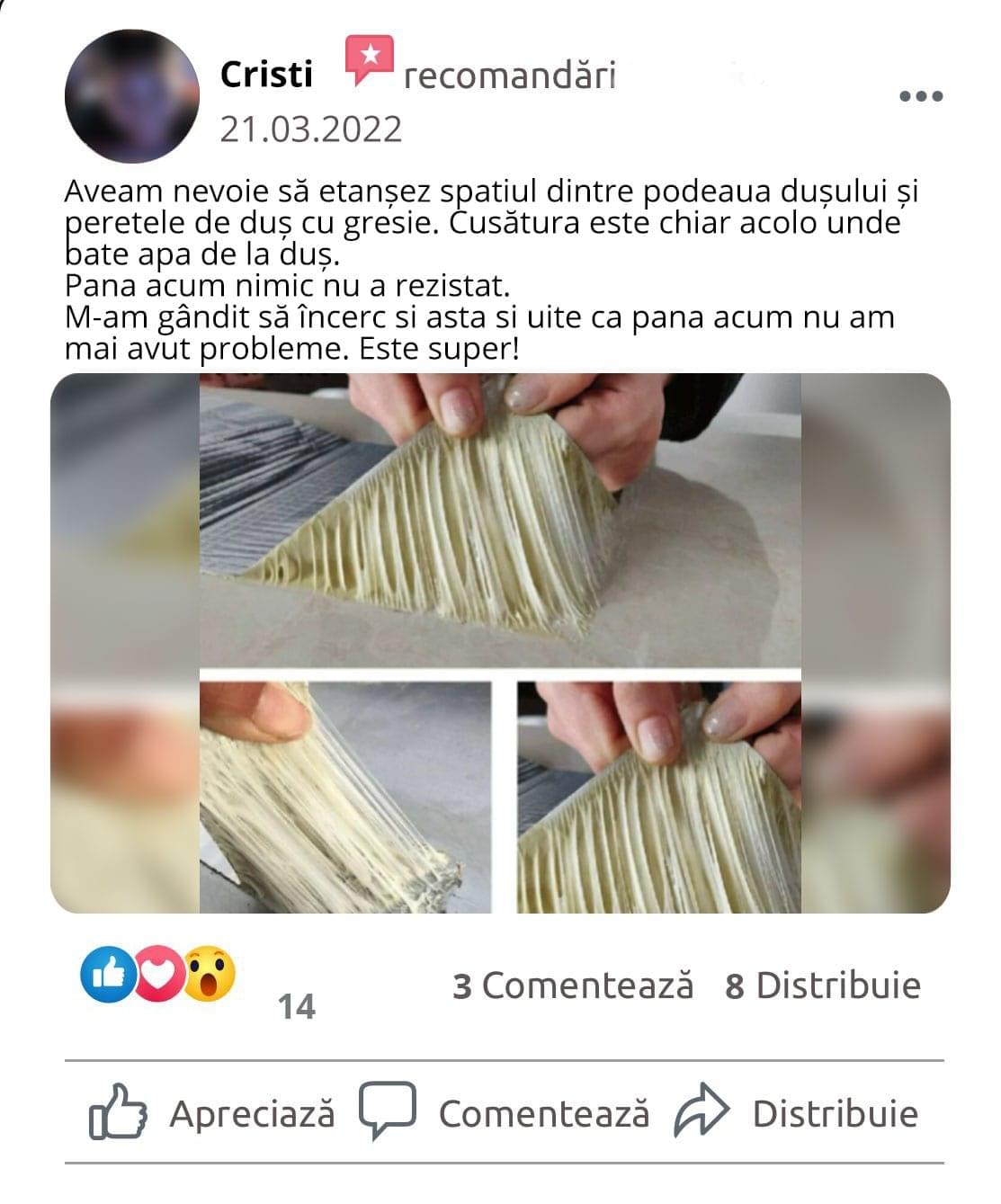
Task: Open the 3 comments list
Action: (x=573, y=985)
